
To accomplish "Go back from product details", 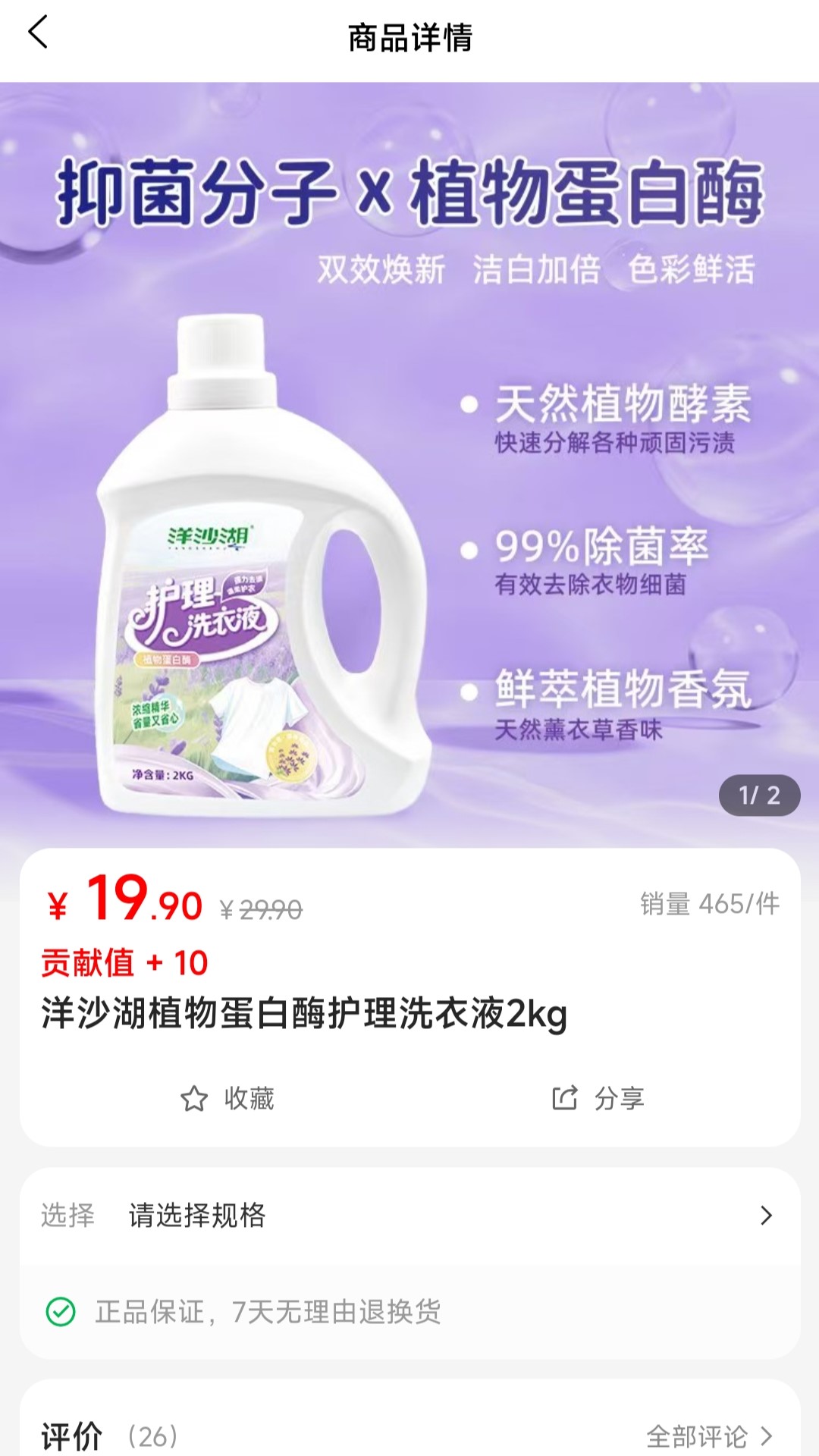I will coord(38,33).
